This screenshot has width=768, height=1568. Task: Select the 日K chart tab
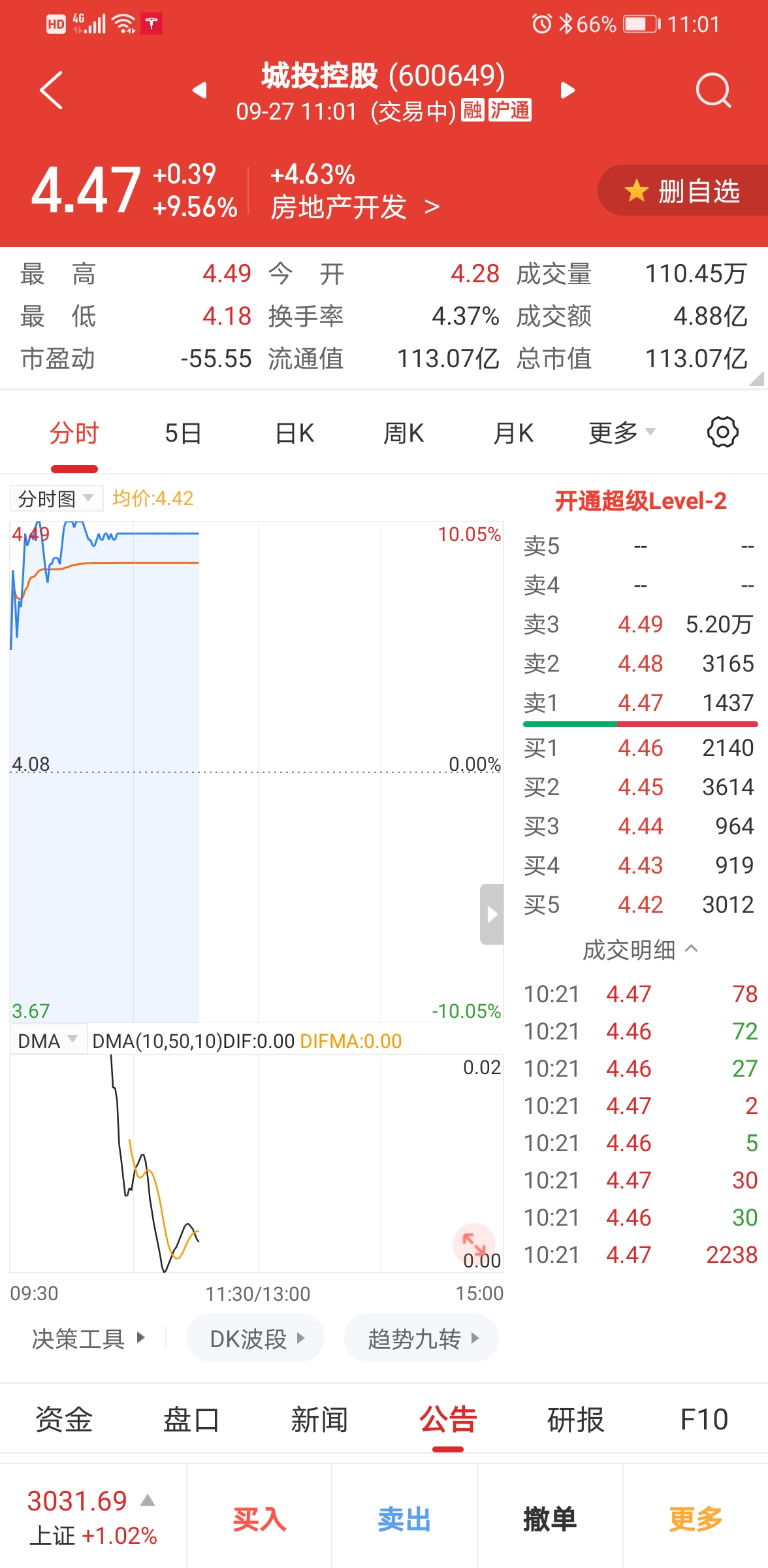295,433
